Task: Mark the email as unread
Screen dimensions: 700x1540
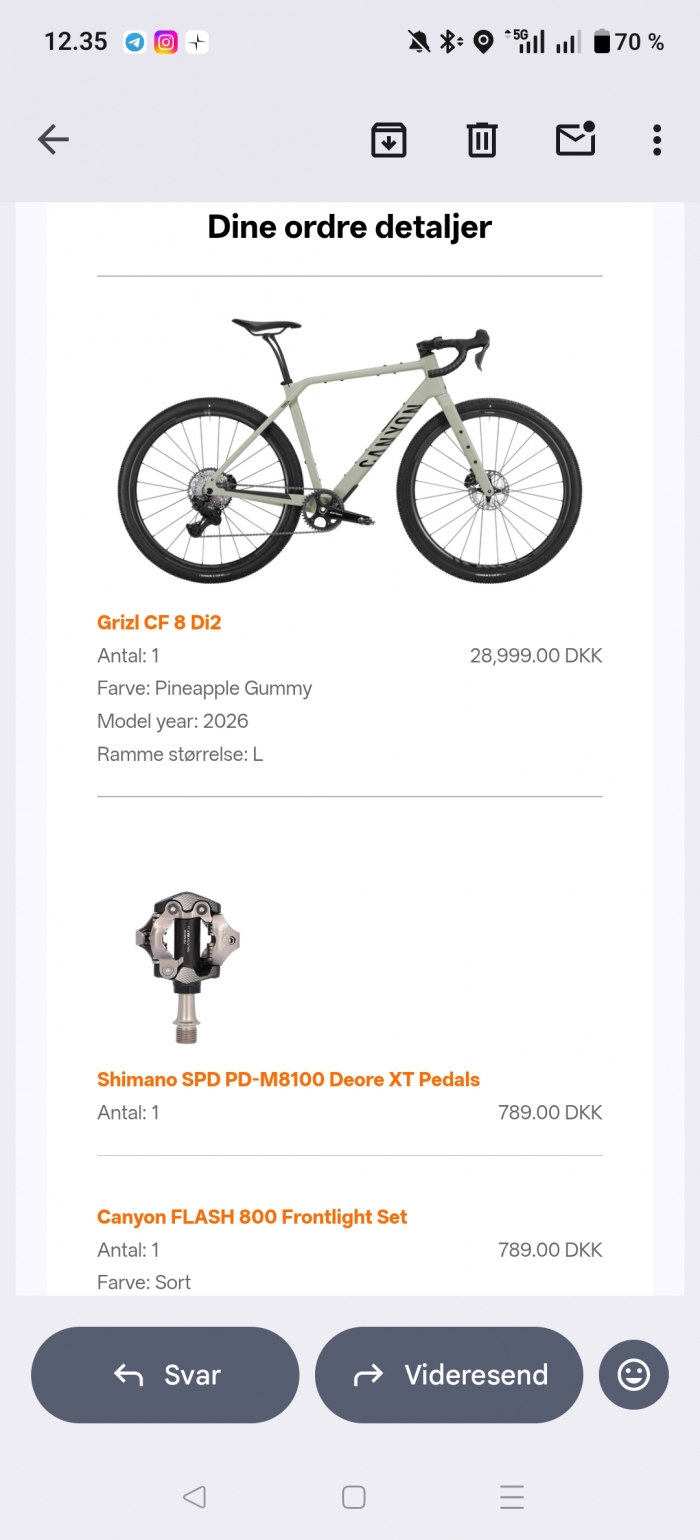Action: pyautogui.click(x=575, y=140)
